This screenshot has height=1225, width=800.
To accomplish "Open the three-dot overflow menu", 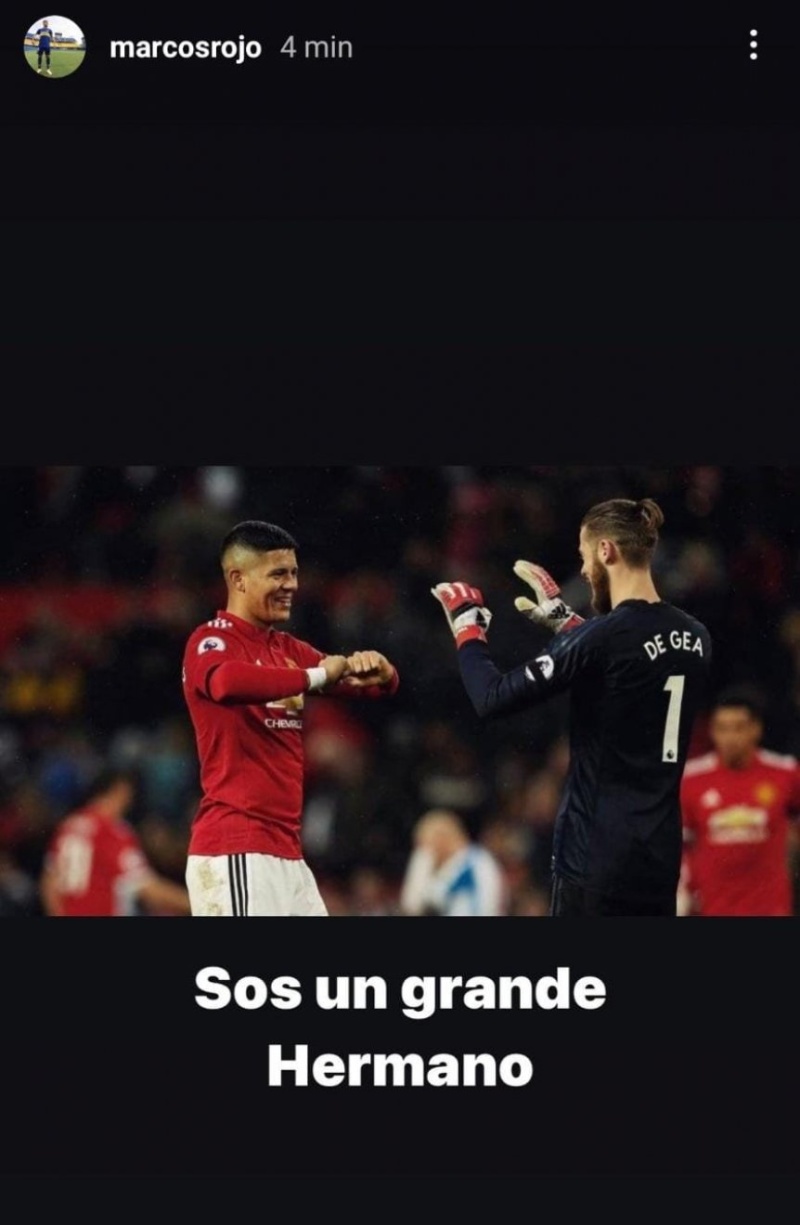I will pyautogui.click(x=753, y=45).
